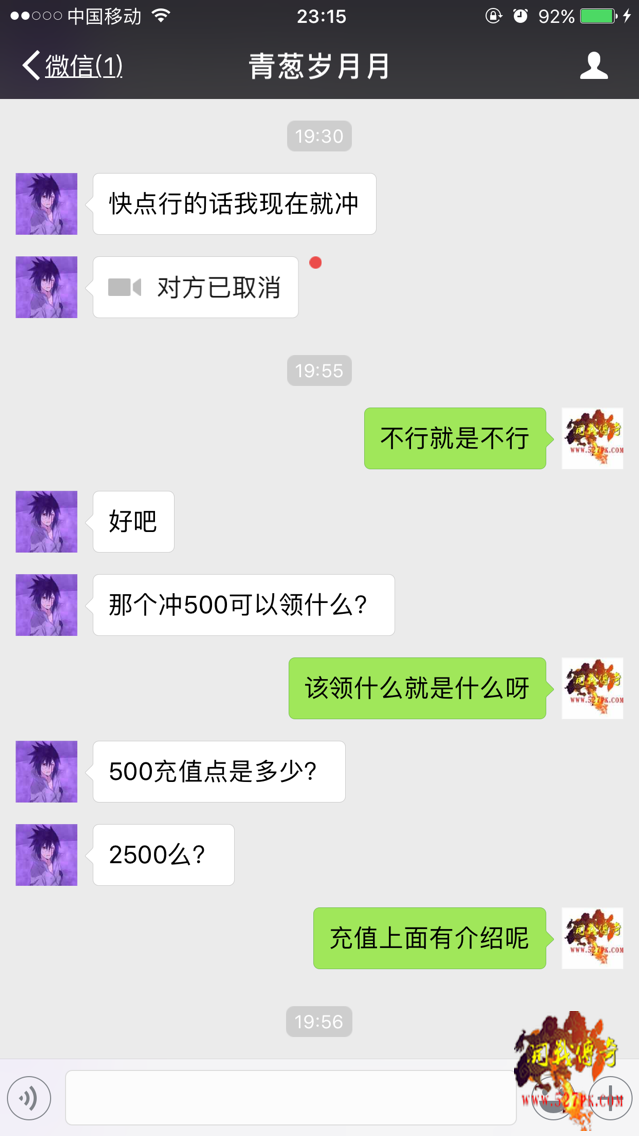Switch to voice input mode
639x1136 pixels.
(29, 1098)
